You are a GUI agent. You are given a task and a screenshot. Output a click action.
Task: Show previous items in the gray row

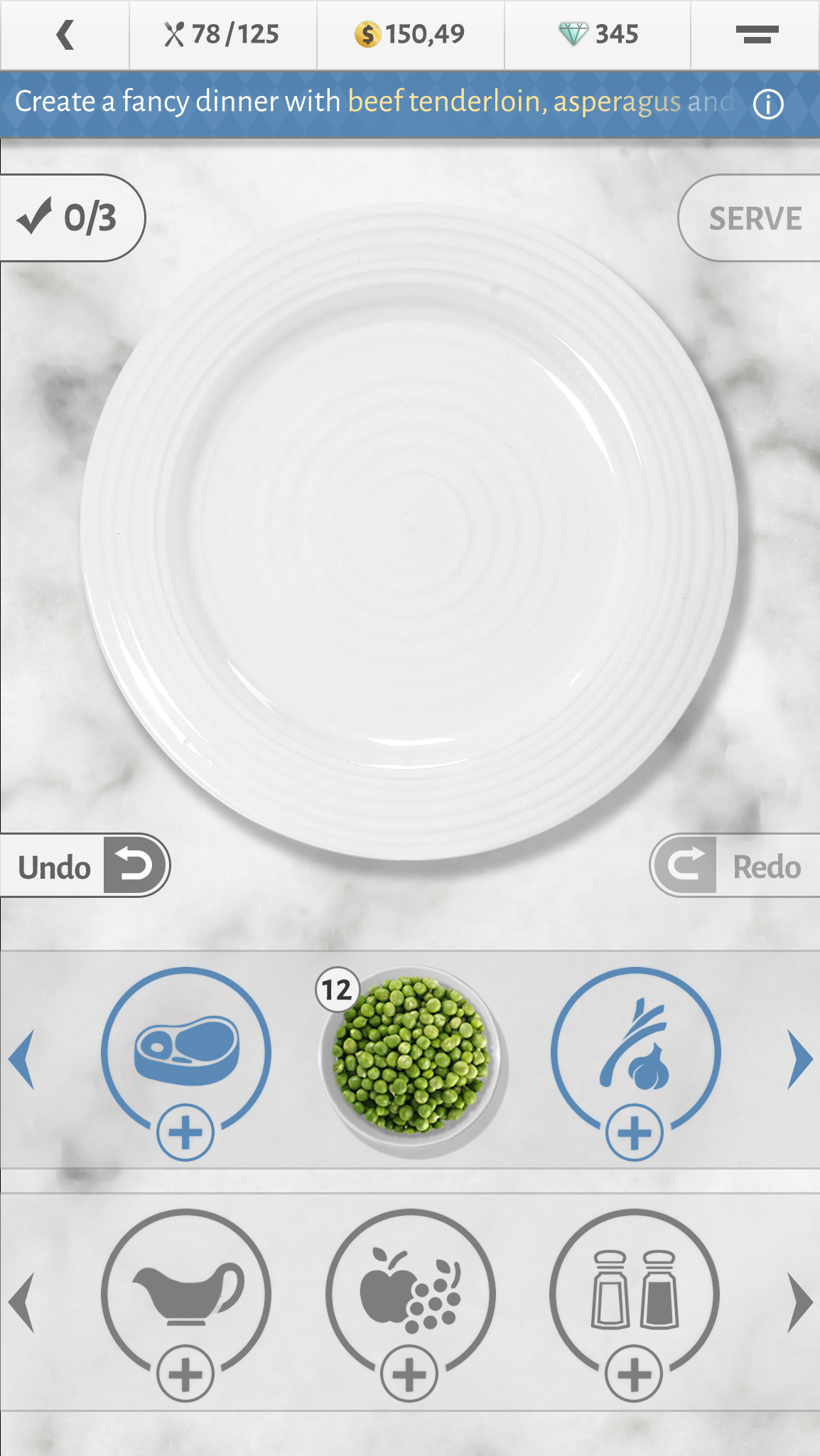[23, 1302]
